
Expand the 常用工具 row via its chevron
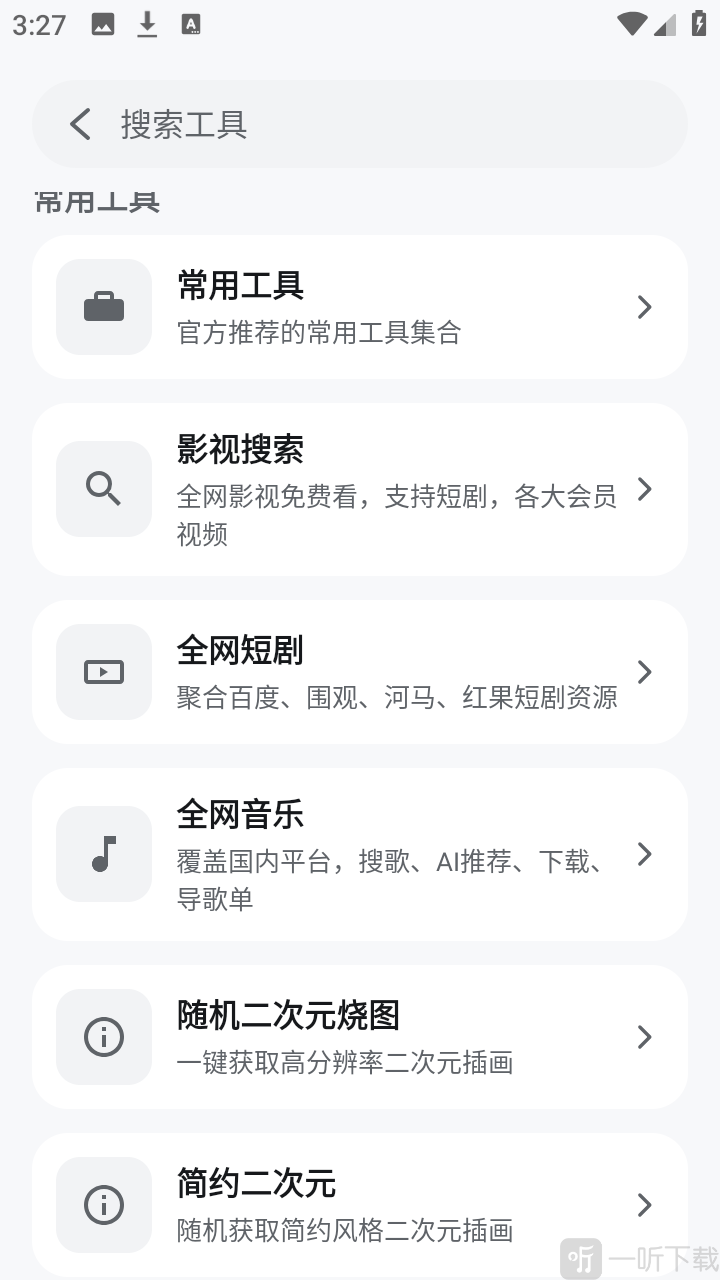[x=644, y=307]
